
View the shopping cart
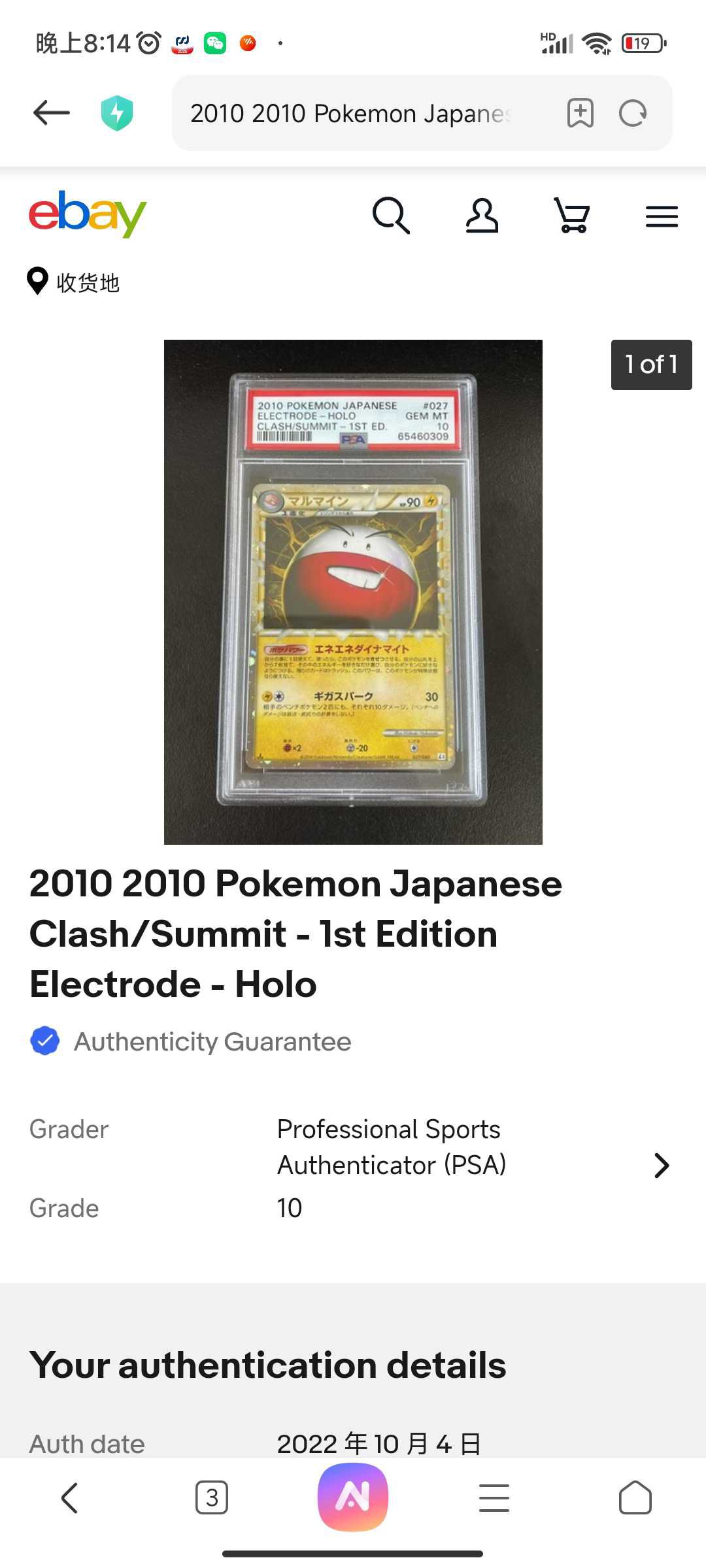(x=572, y=216)
